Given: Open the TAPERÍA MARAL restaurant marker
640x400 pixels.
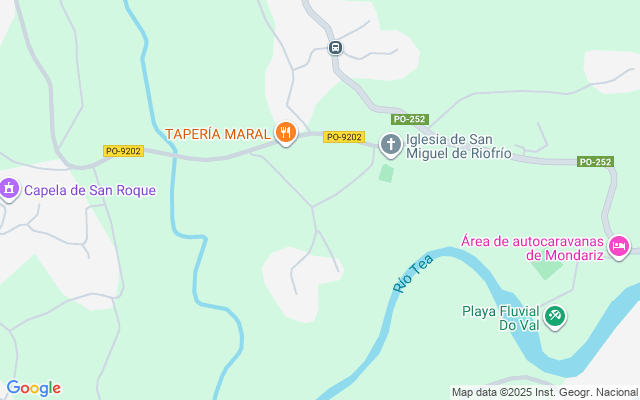Looking at the screenshot, I should coord(287,133).
